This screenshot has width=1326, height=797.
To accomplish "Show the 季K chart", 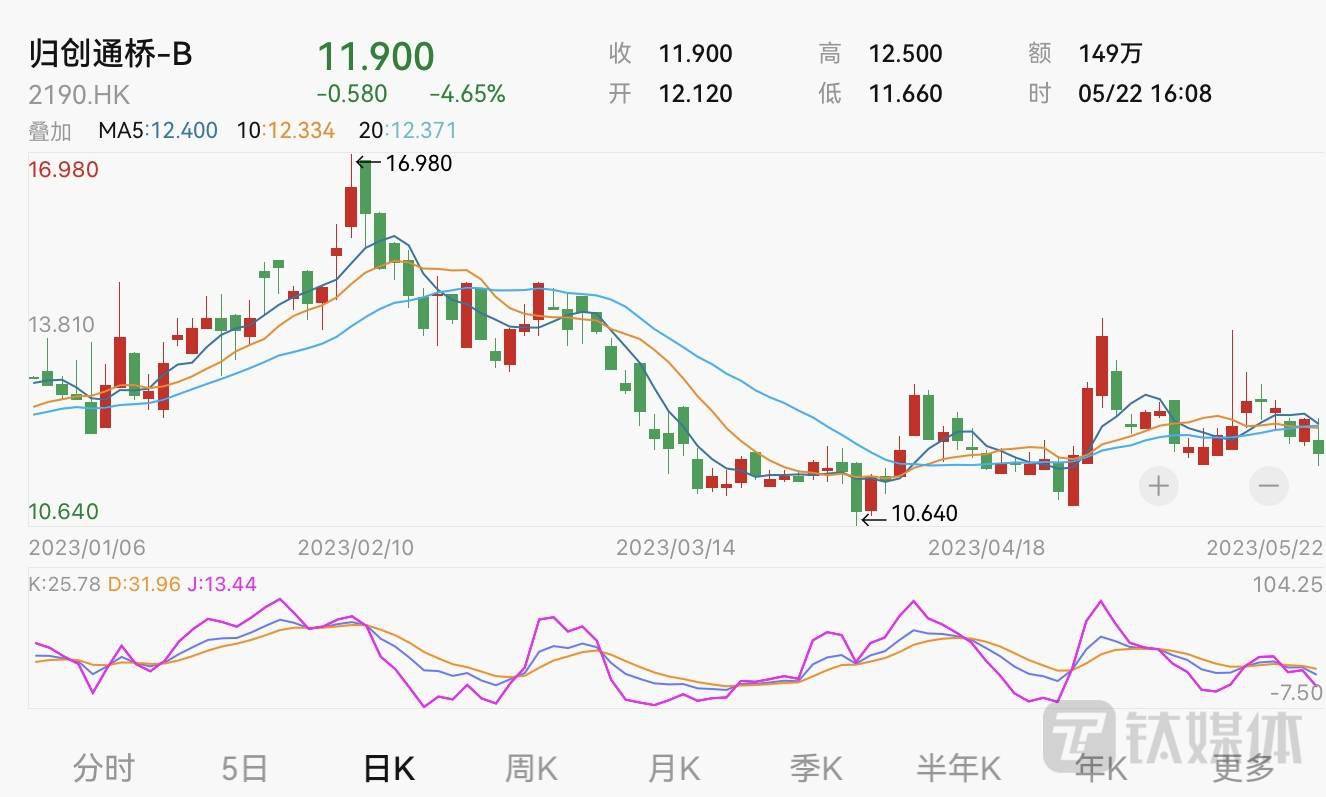I will [x=816, y=768].
